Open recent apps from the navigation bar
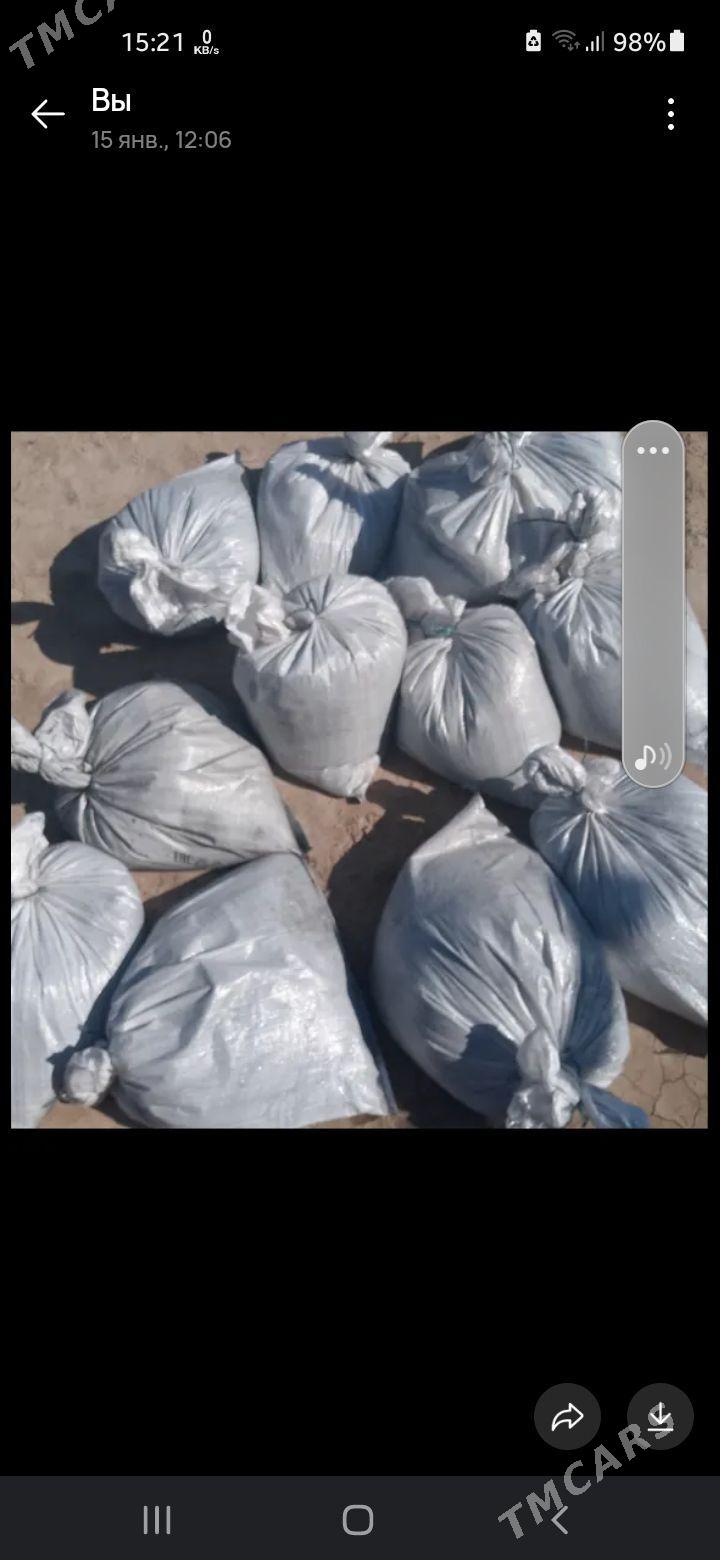 [x=157, y=1520]
